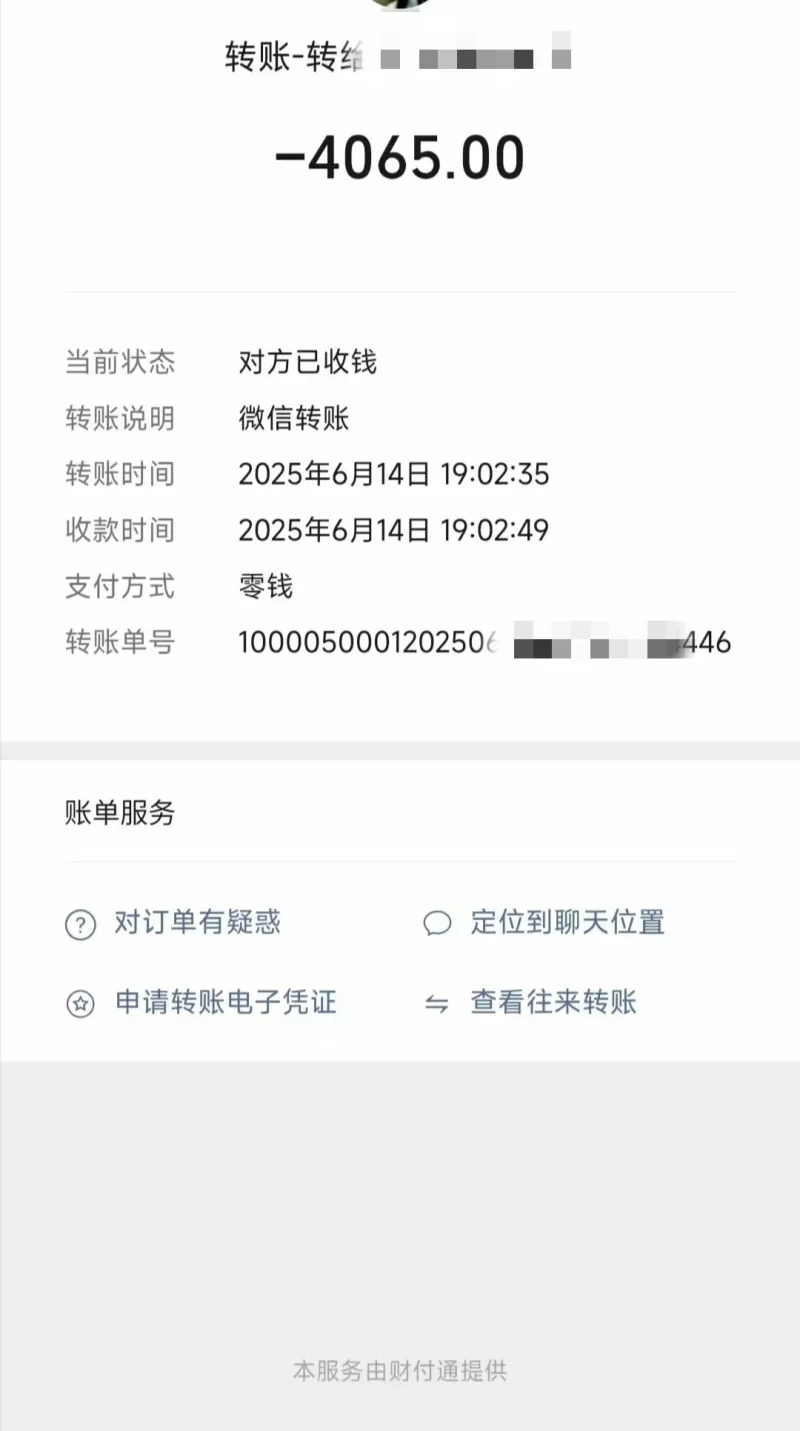This screenshot has width=800, height=1431.
Task: Click the exchange arrows icon beside 查看往来转账
Action: point(438,1003)
